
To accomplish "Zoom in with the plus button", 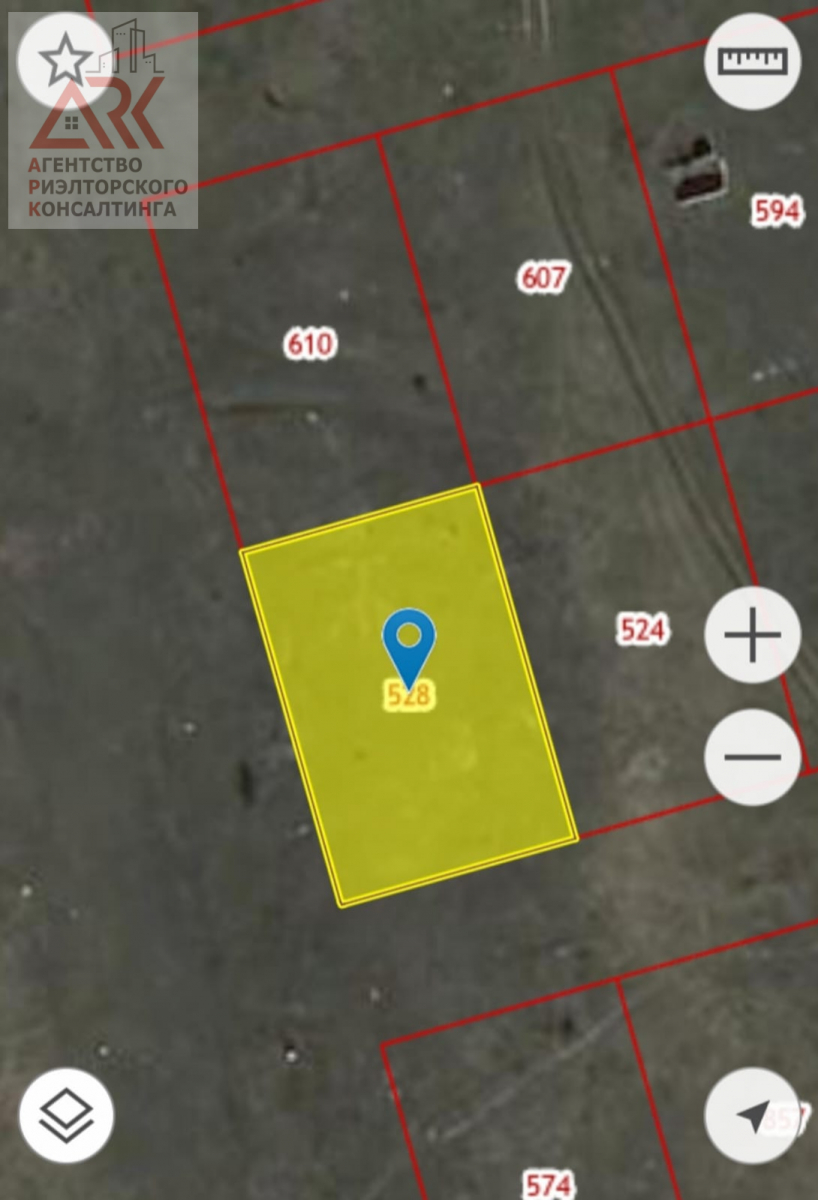I will 752,635.
